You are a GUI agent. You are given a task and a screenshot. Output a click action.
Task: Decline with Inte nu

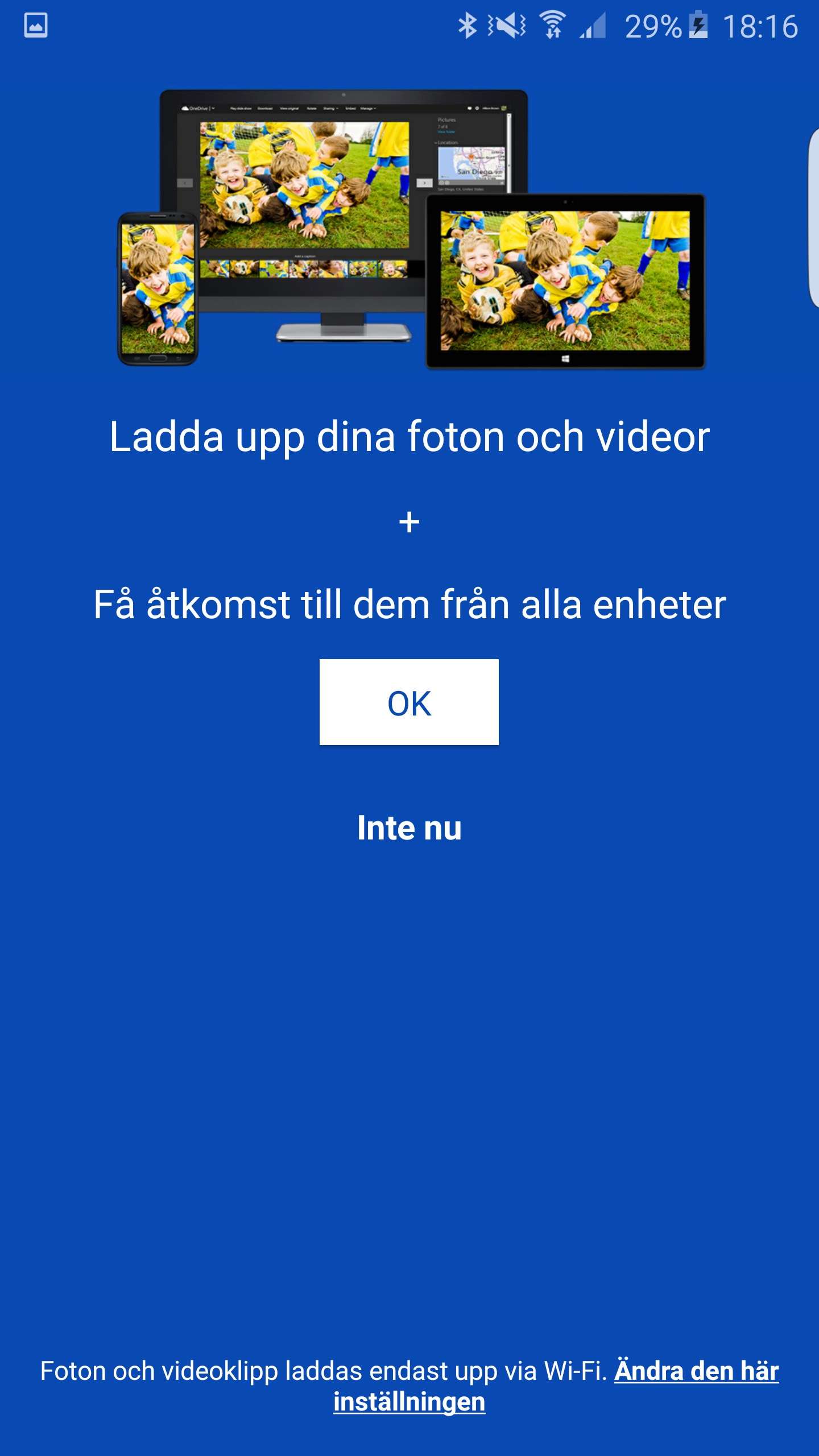pos(409,828)
